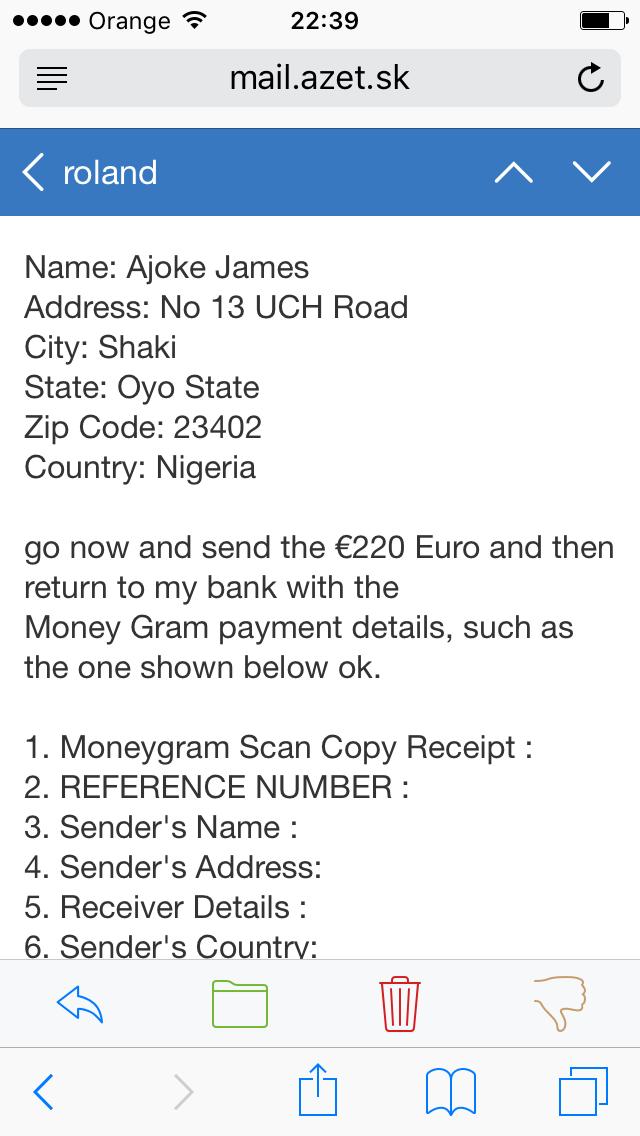Open the previous message with up arrow
The height and width of the screenshot is (1136, 640).
click(x=513, y=172)
